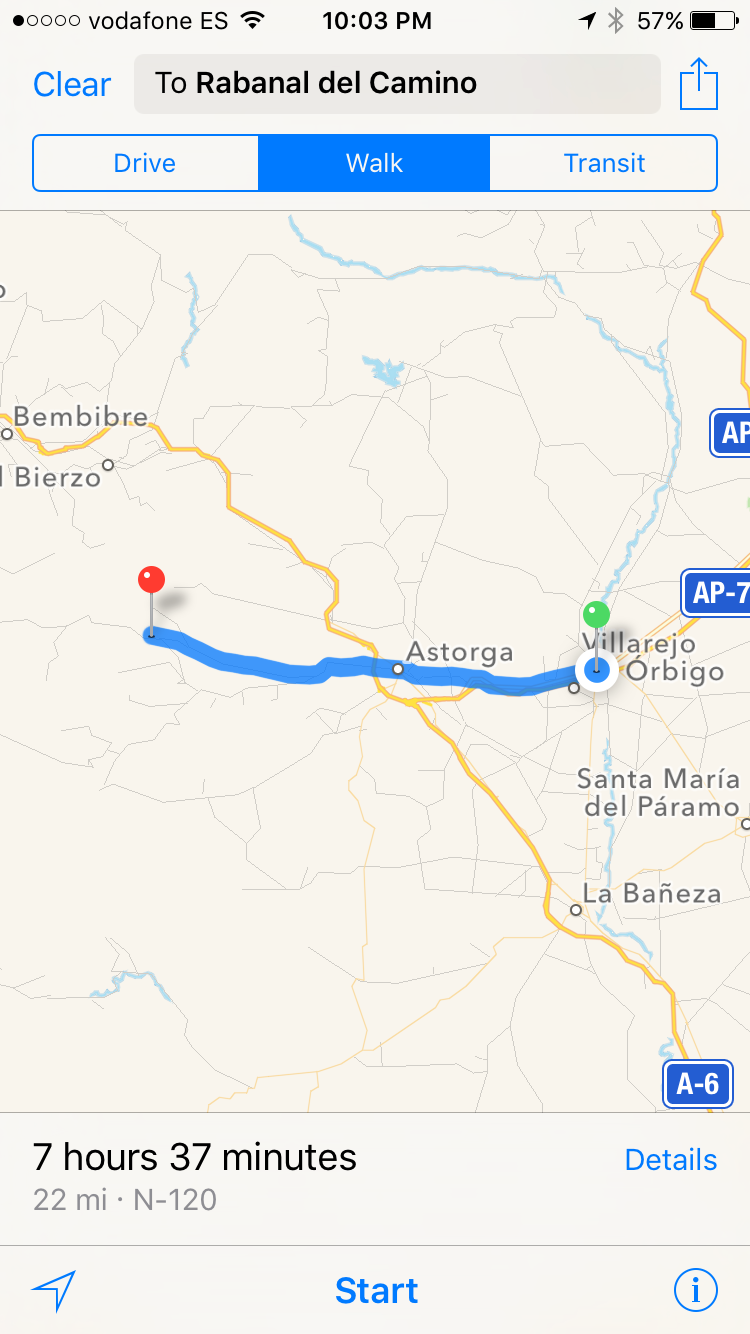The image size is (750, 1334).
Task: Tap the green starting point pin
Action: click(x=596, y=614)
